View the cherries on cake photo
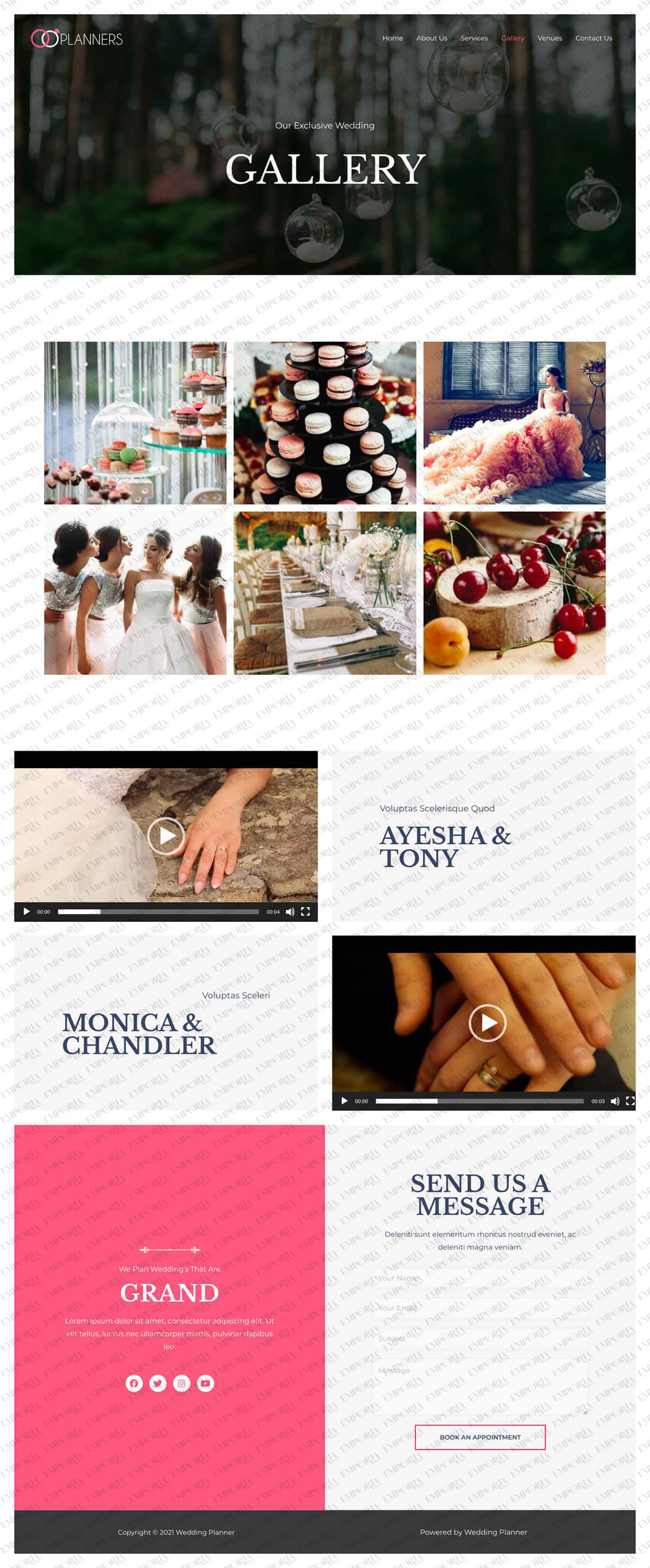650x1568 pixels. (514, 592)
